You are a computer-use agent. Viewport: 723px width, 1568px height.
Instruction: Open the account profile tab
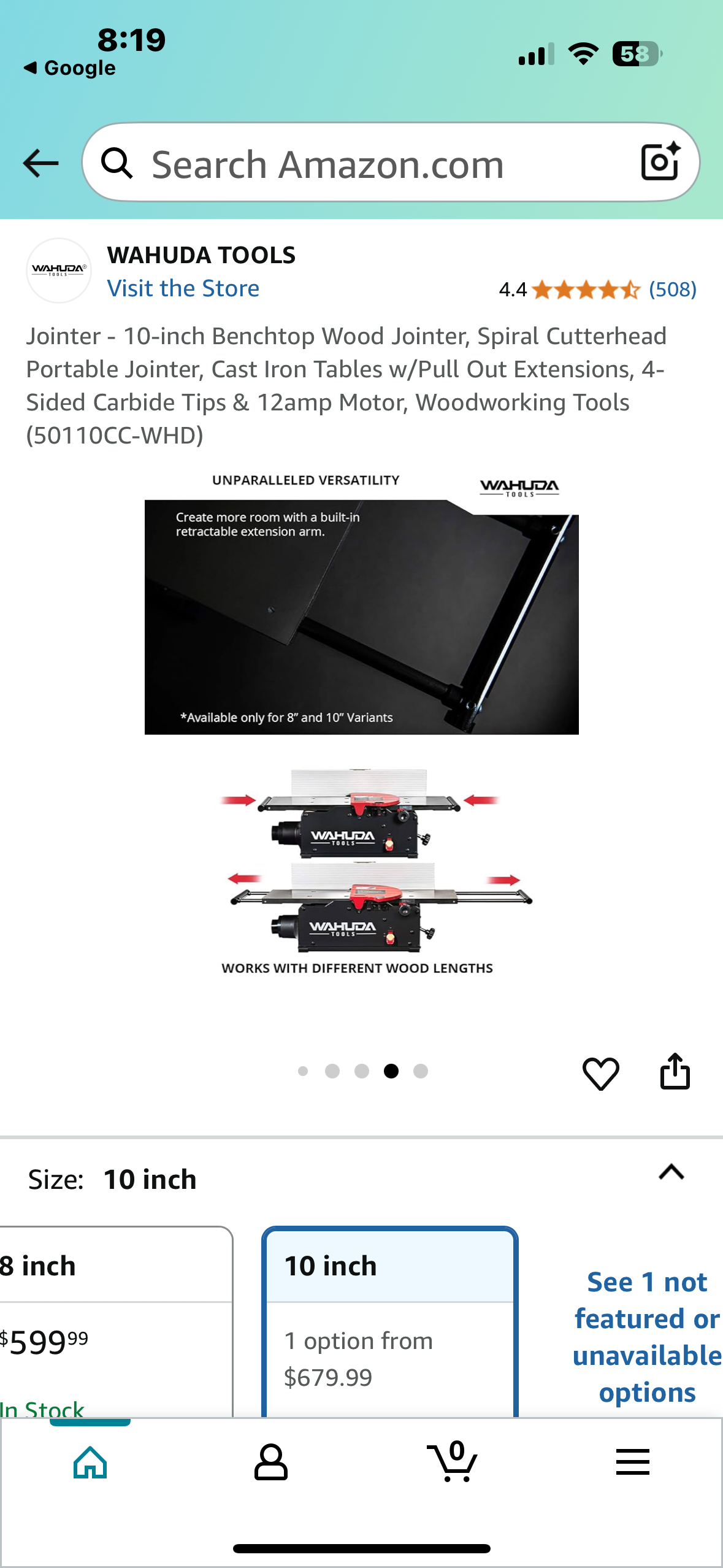tap(270, 1462)
